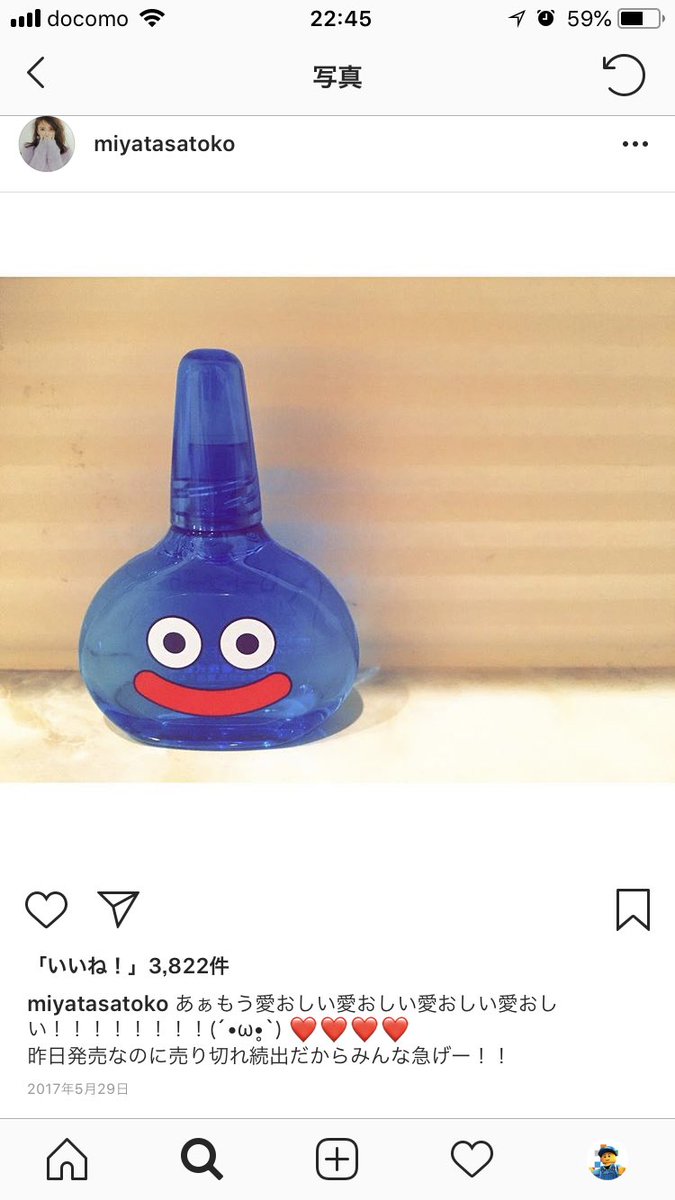The height and width of the screenshot is (1200, 675).
Task: Switch to the Search tab
Action: click(x=202, y=1160)
